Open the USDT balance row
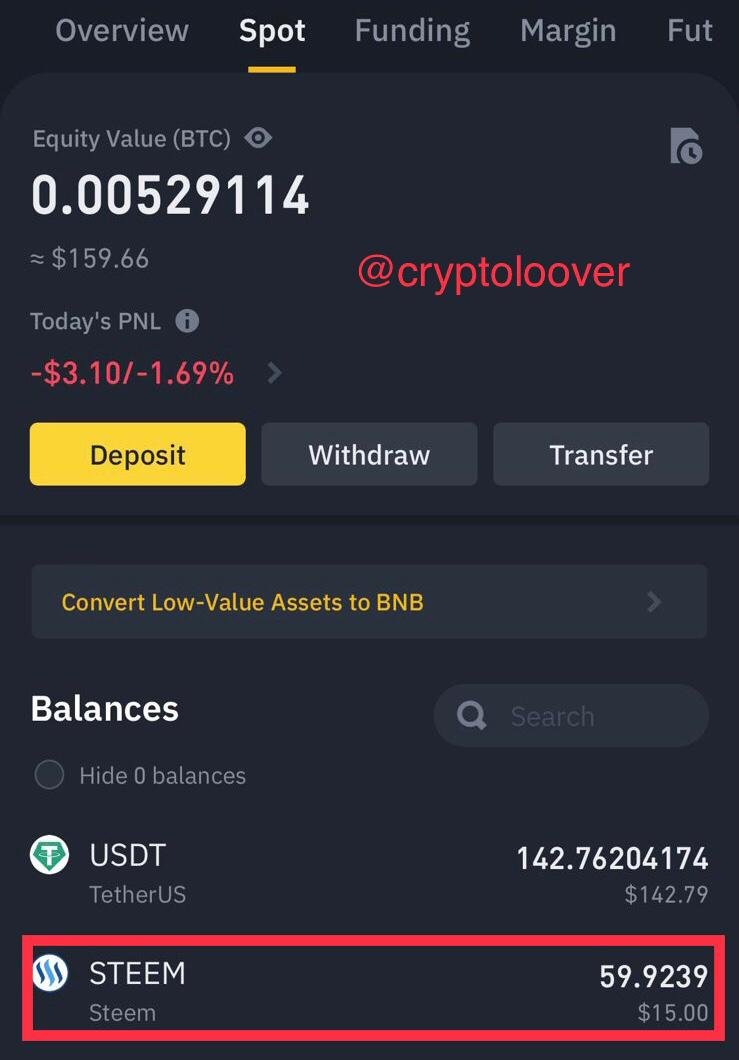Viewport: 739px width, 1060px height. (x=369, y=872)
